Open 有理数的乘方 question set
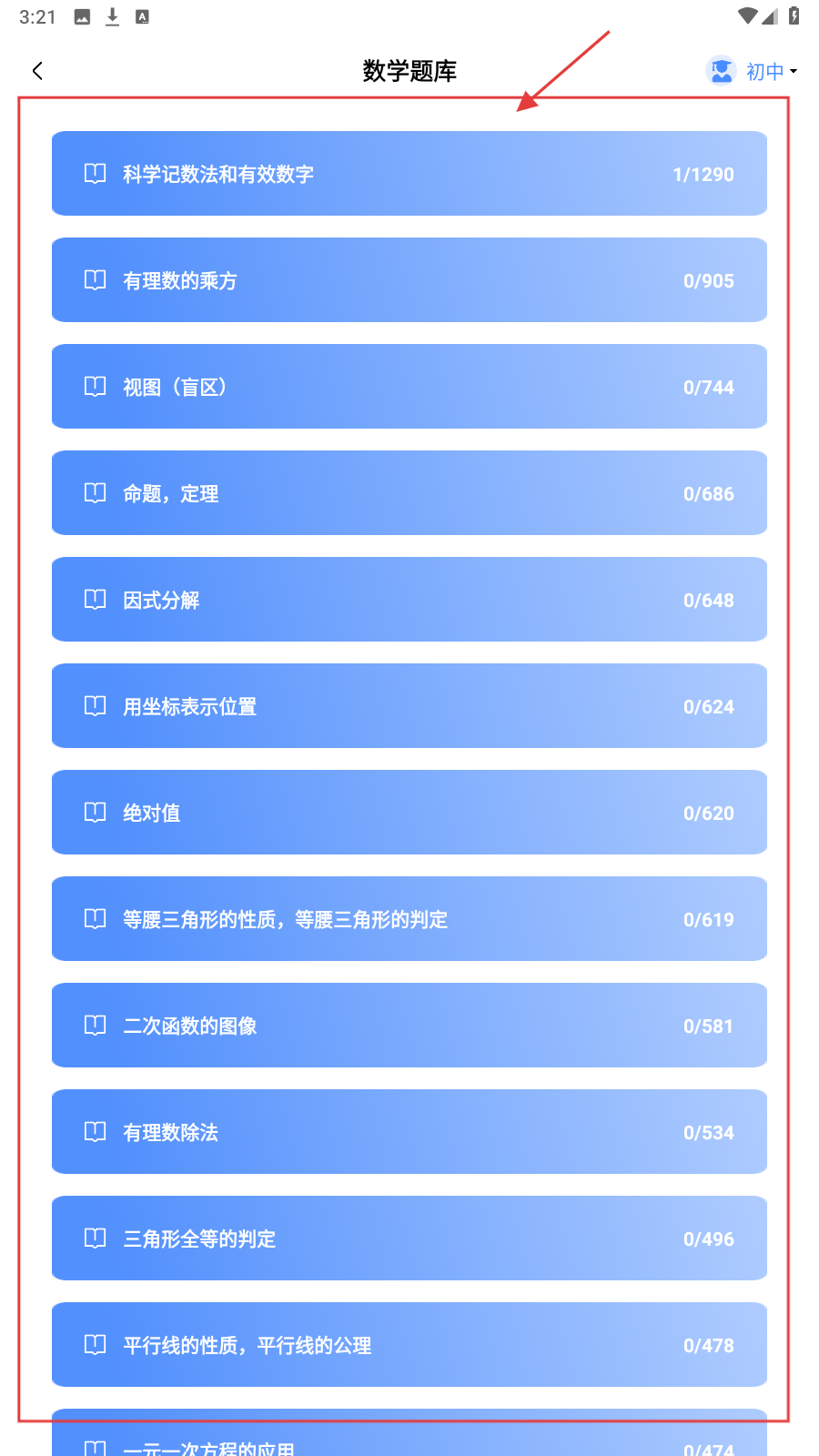819x1456 pixels. 409,280
